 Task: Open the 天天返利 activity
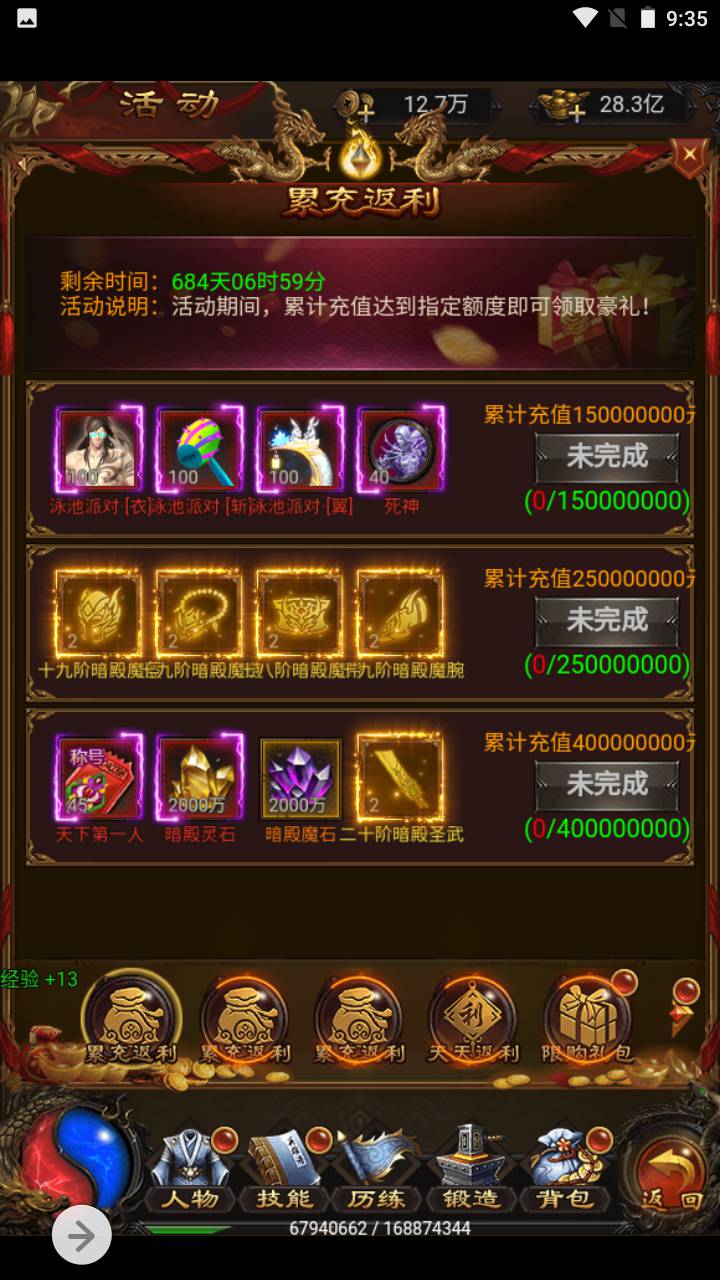coord(473,1018)
